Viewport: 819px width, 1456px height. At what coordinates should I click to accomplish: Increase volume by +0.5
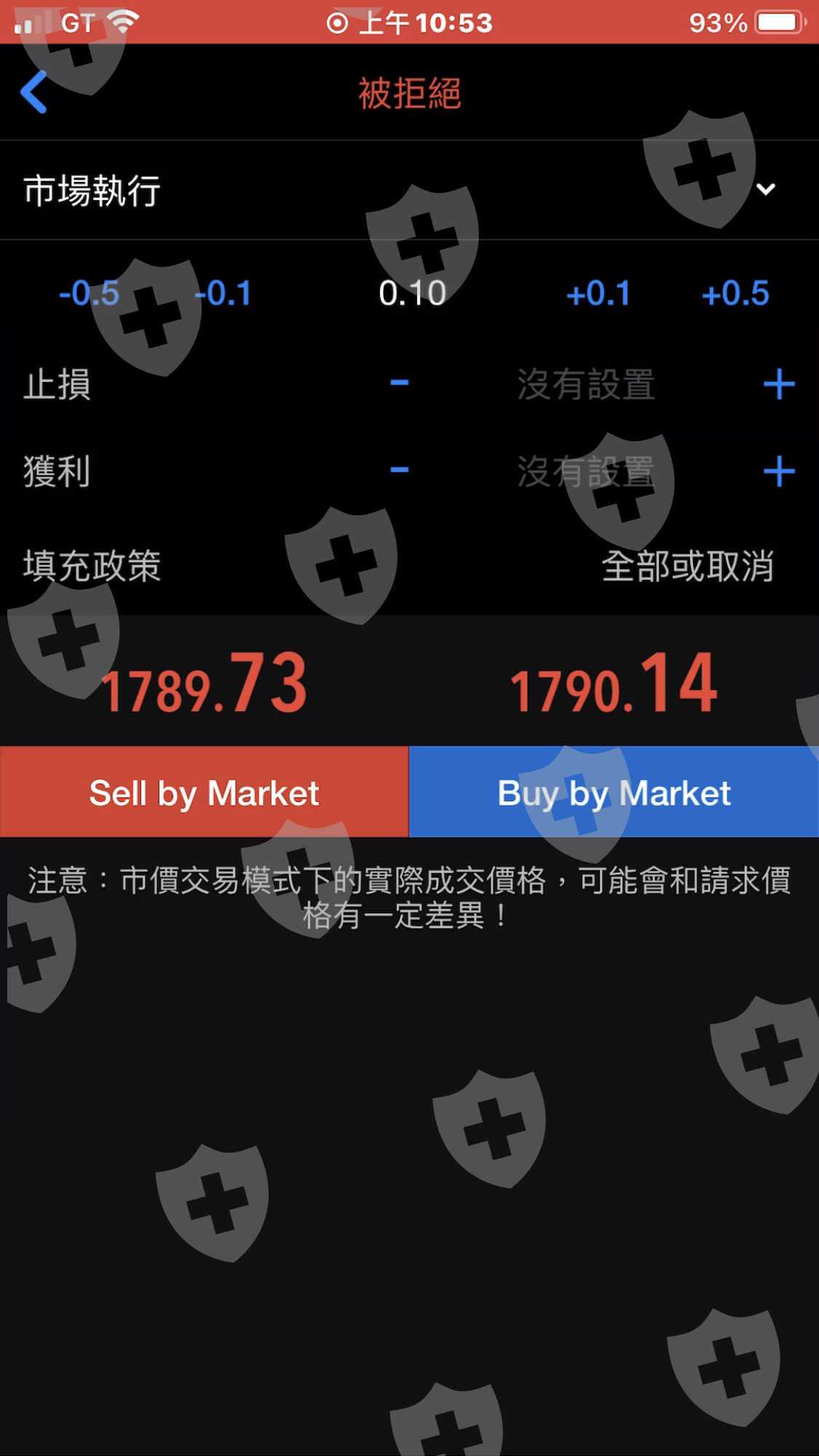pyautogui.click(x=735, y=293)
